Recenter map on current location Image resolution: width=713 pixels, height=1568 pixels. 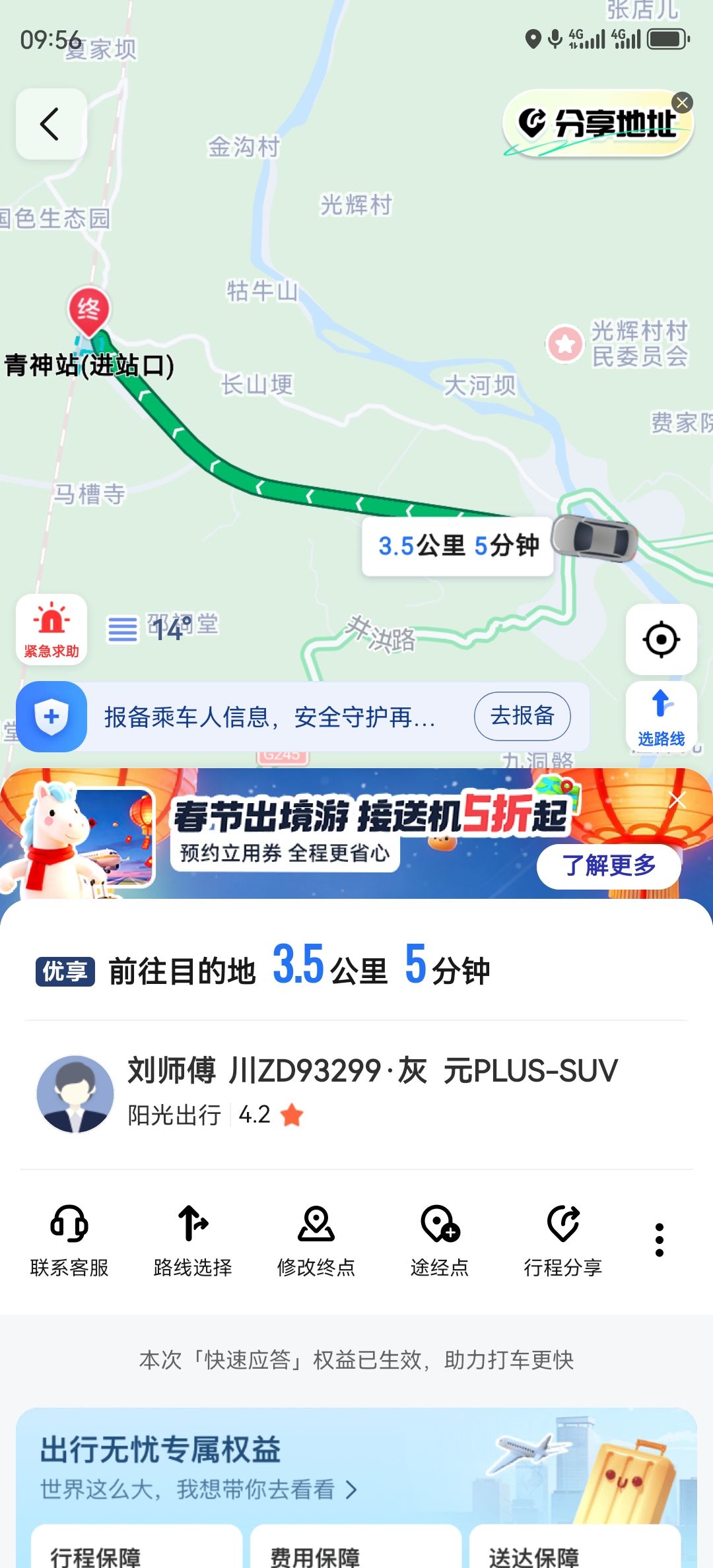tap(661, 639)
